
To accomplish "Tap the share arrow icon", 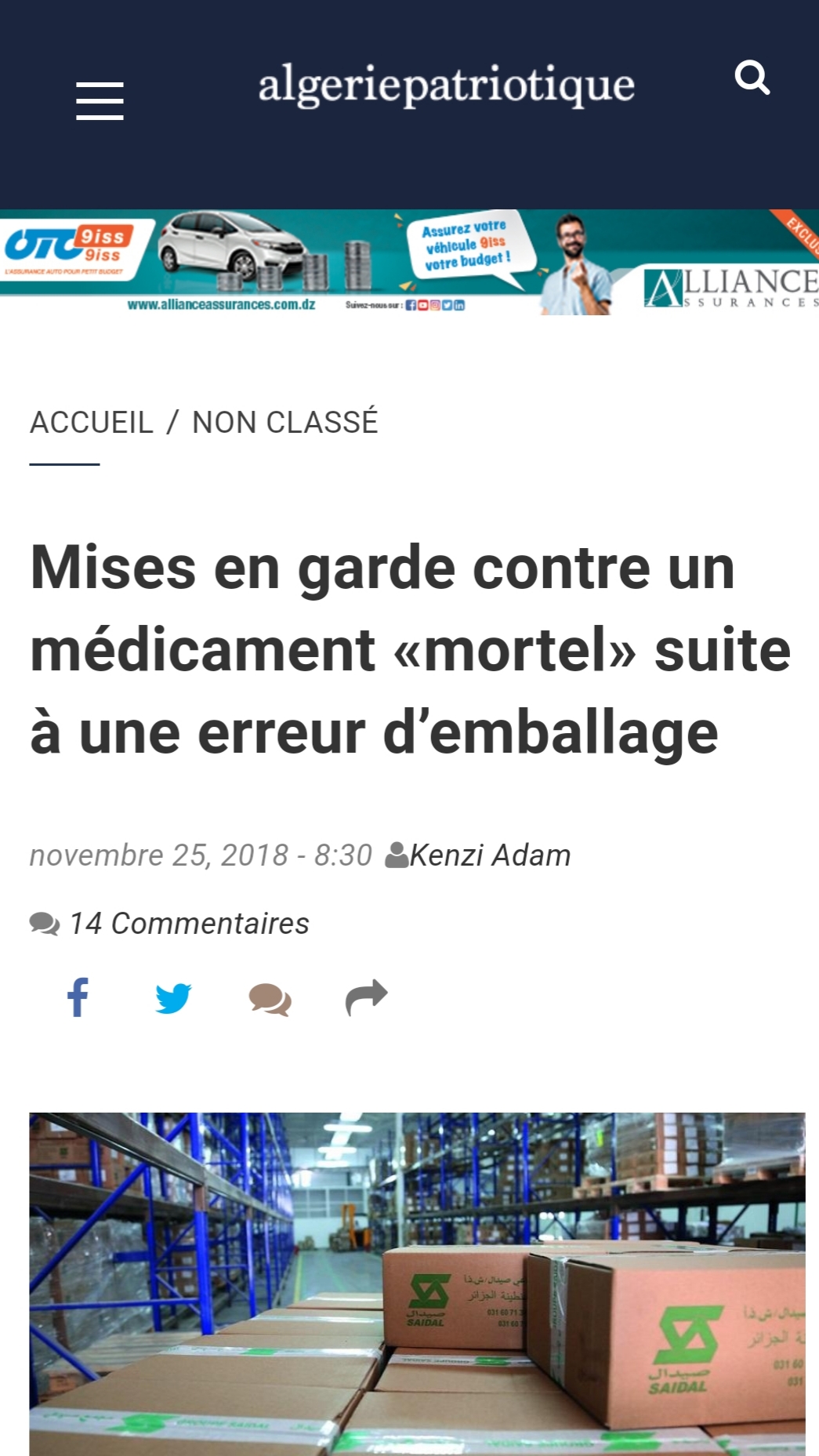I will (367, 997).
